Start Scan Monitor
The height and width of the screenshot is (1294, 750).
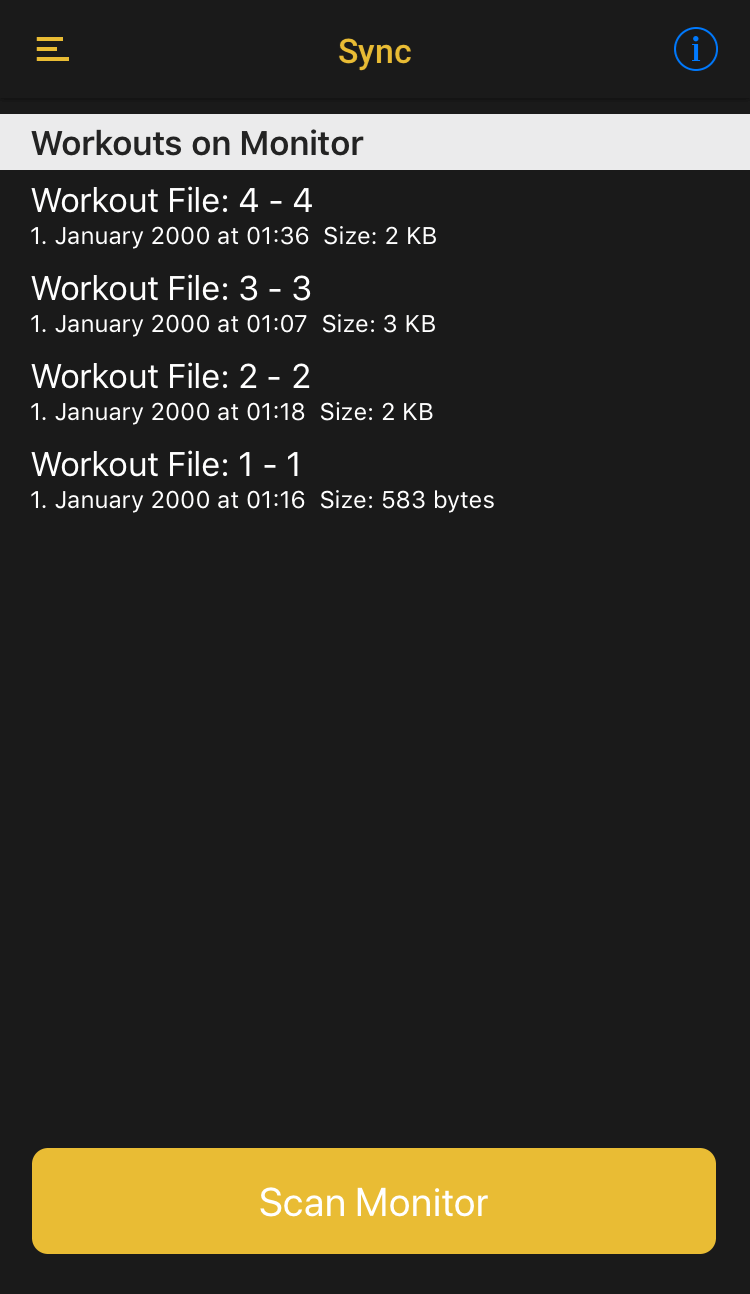point(374,1201)
